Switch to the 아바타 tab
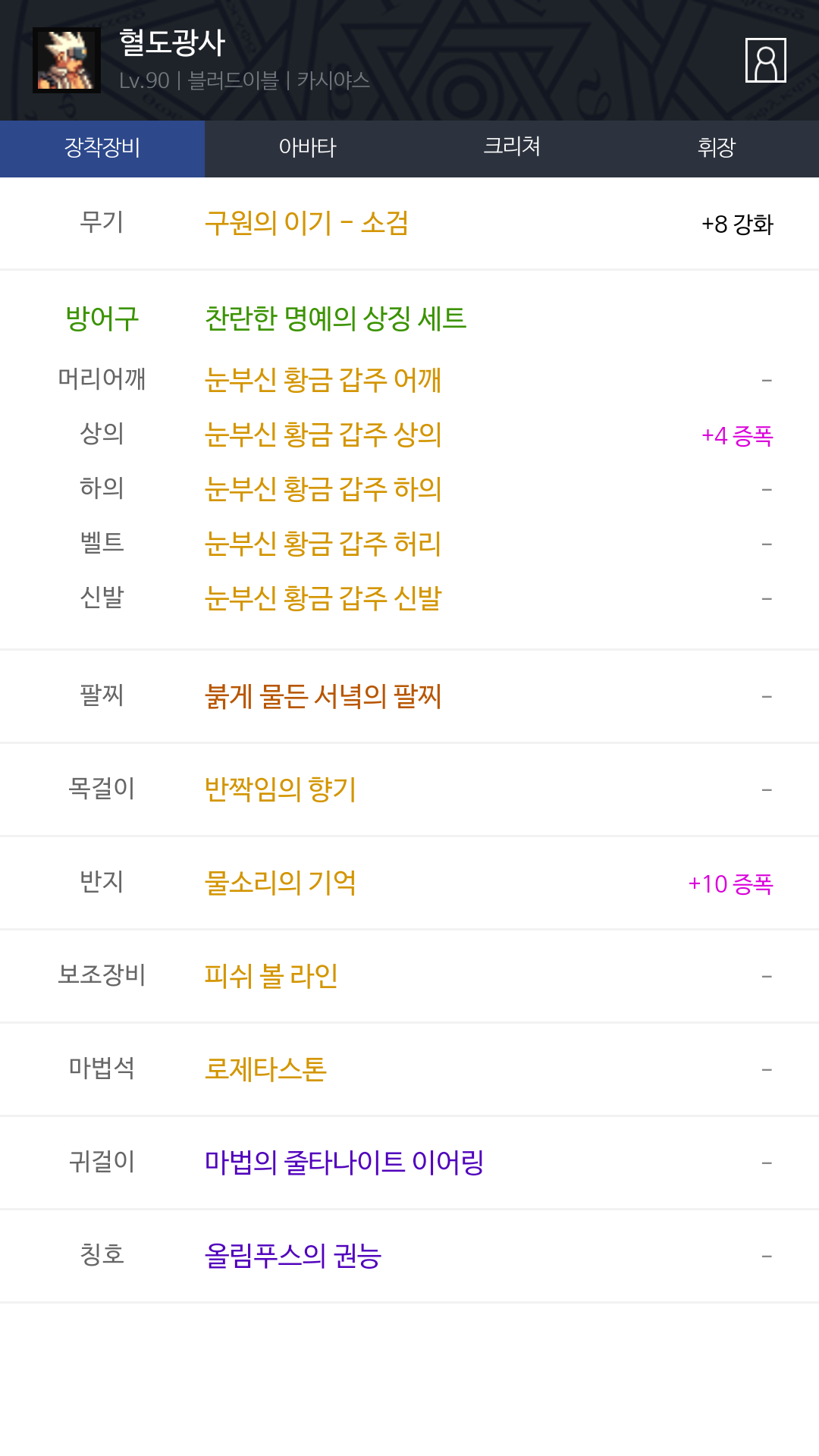Viewport: 819px width, 1456px height. point(307,148)
